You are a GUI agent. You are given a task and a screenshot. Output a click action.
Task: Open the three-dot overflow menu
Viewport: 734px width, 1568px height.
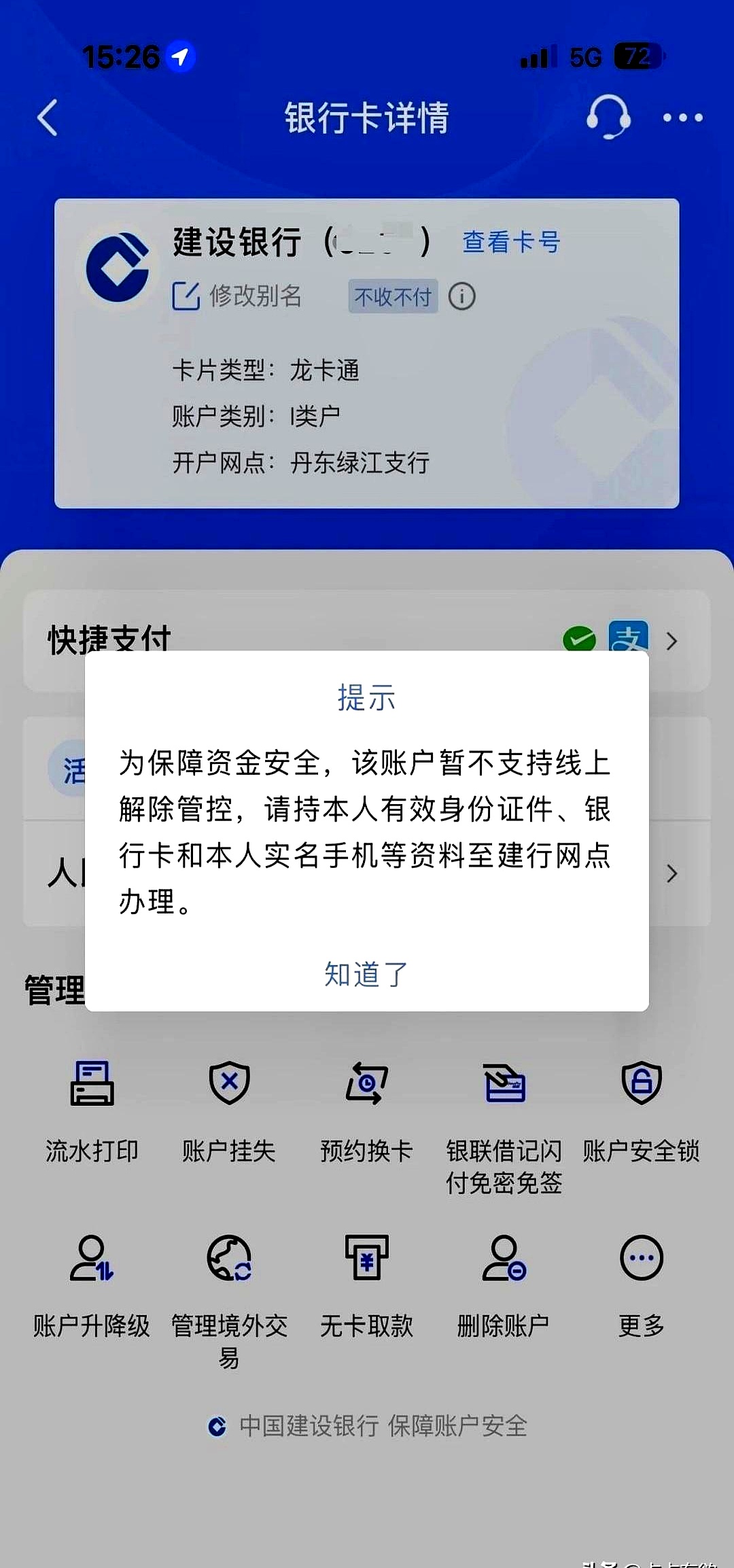(682, 118)
